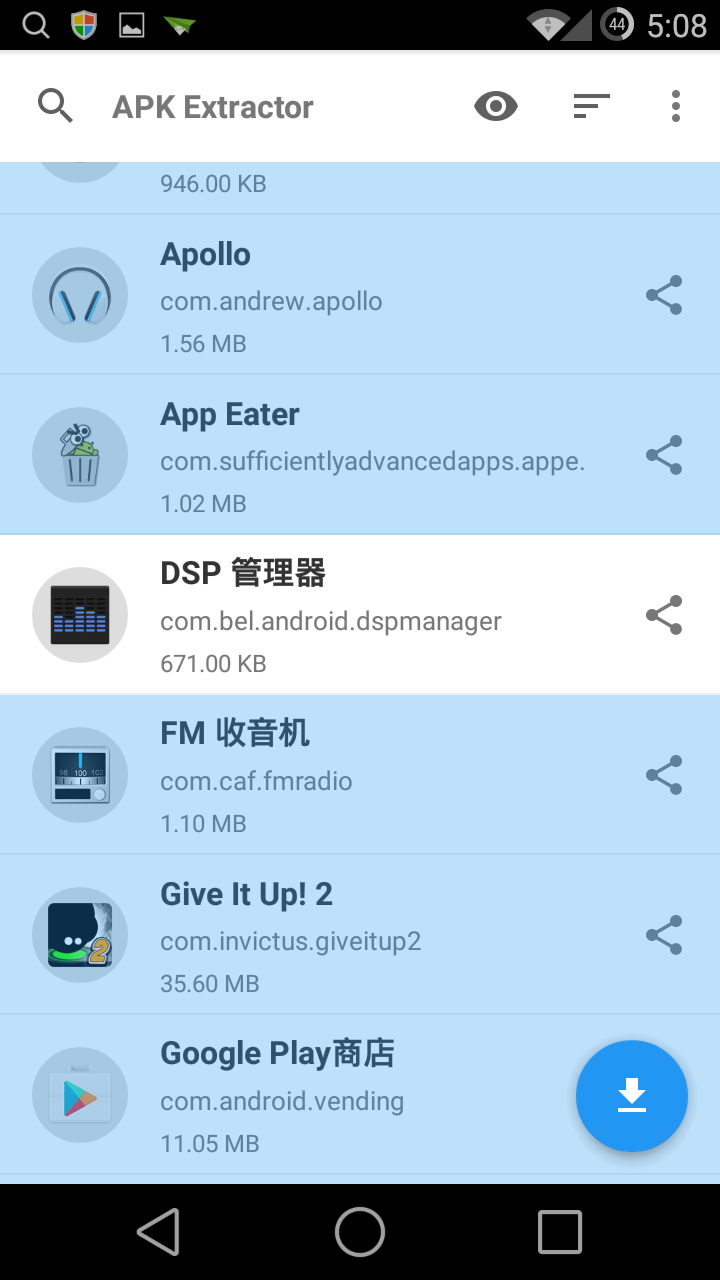The width and height of the screenshot is (720, 1280).
Task: Tap the Apollo headphones app icon
Action: click(x=80, y=294)
